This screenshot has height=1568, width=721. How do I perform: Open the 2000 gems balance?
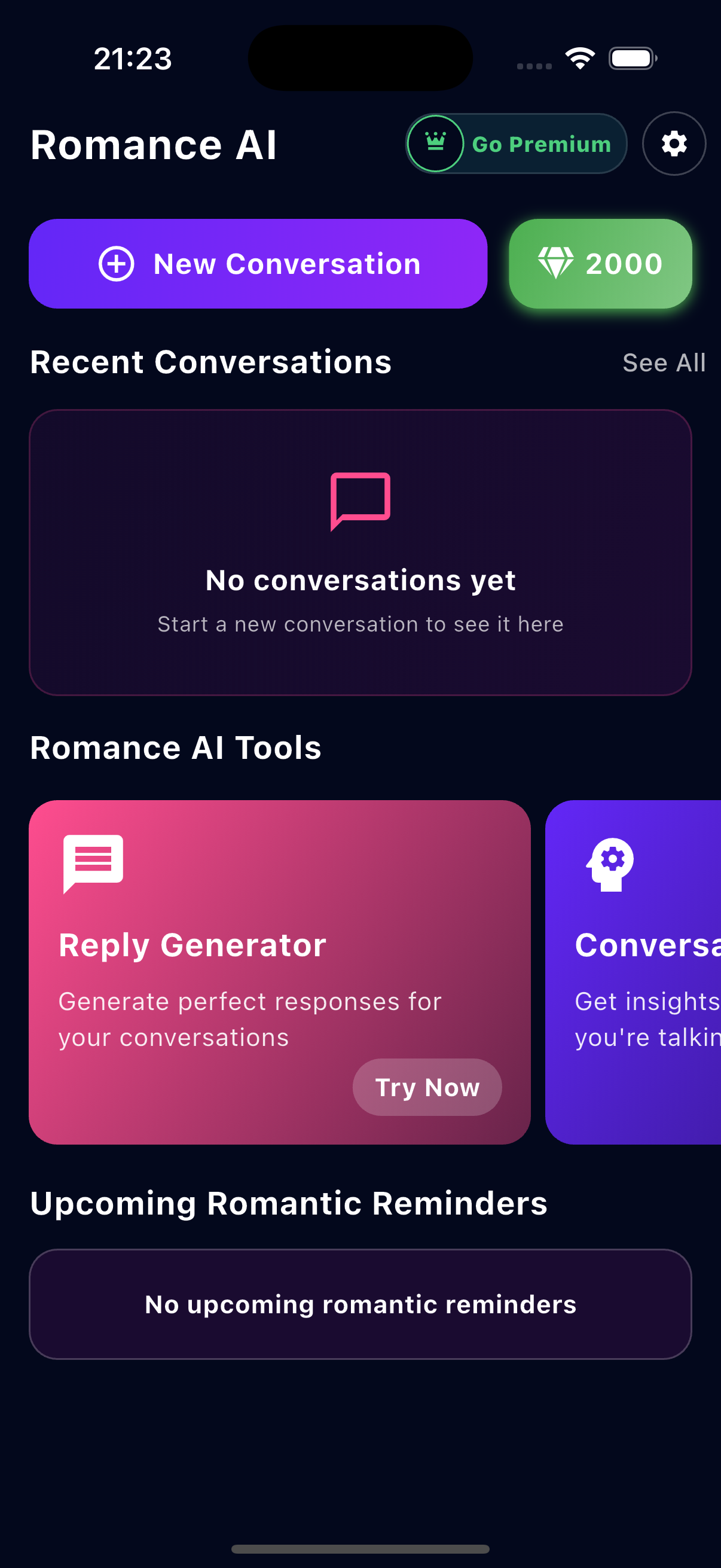600,264
